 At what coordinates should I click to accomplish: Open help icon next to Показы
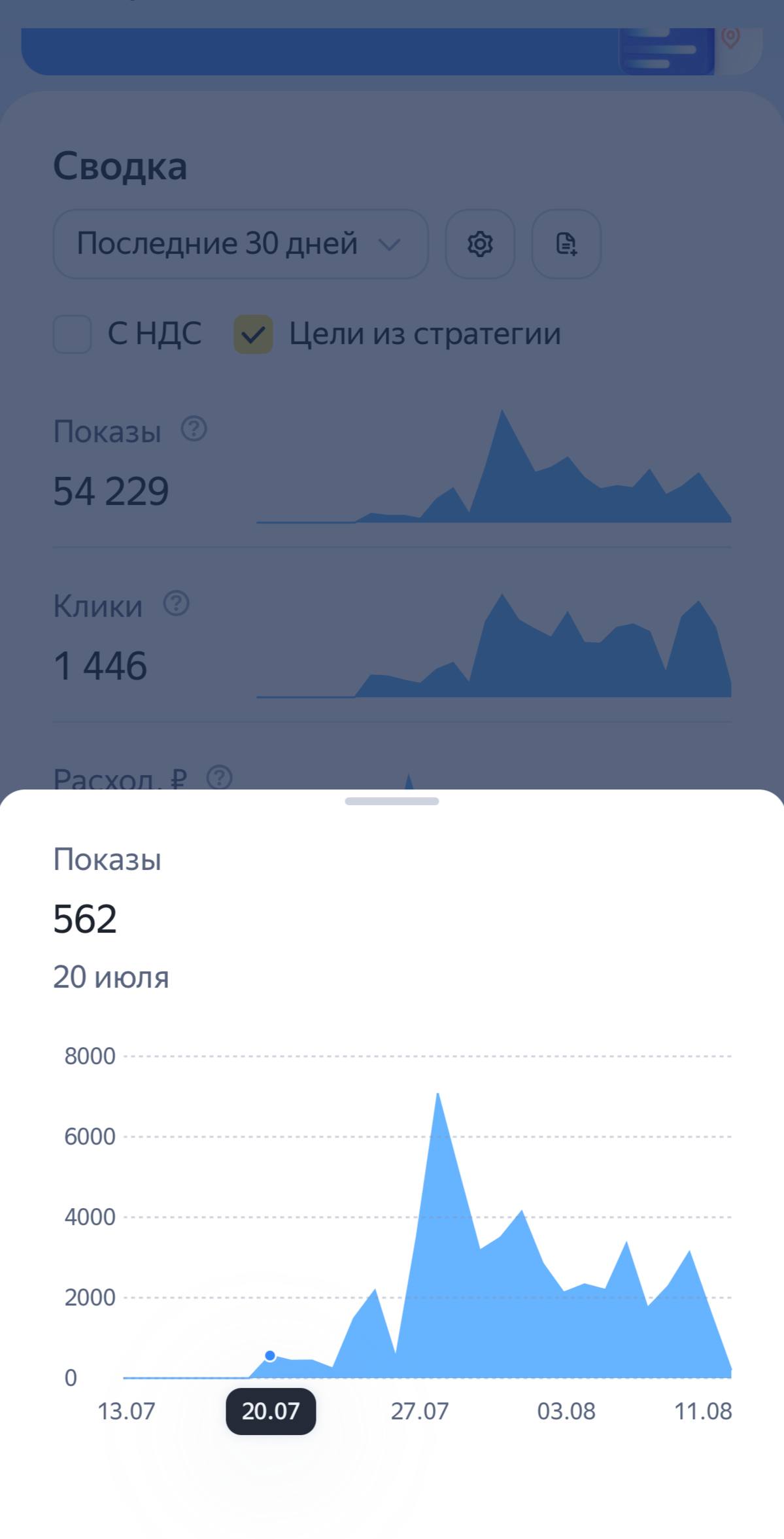194,429
